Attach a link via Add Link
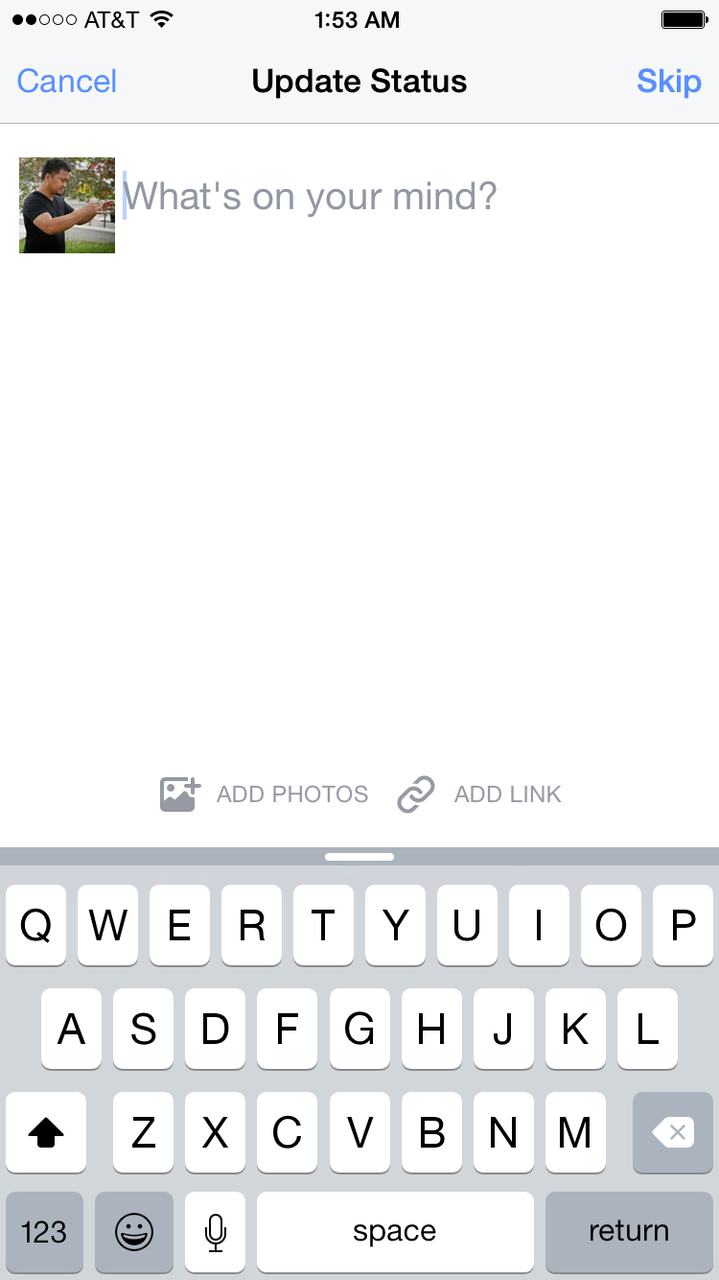The image size is (719, 1280). pyautogui.click(x=479, y=794)
